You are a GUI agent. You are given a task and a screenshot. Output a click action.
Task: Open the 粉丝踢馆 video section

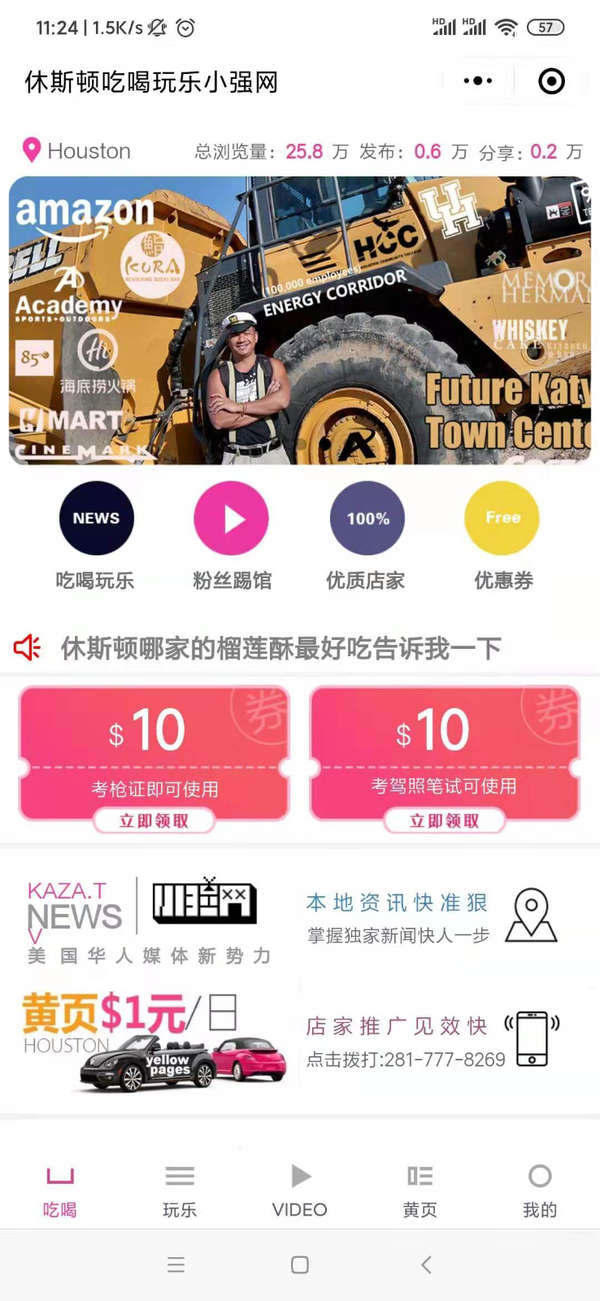[x=231, y=534]
